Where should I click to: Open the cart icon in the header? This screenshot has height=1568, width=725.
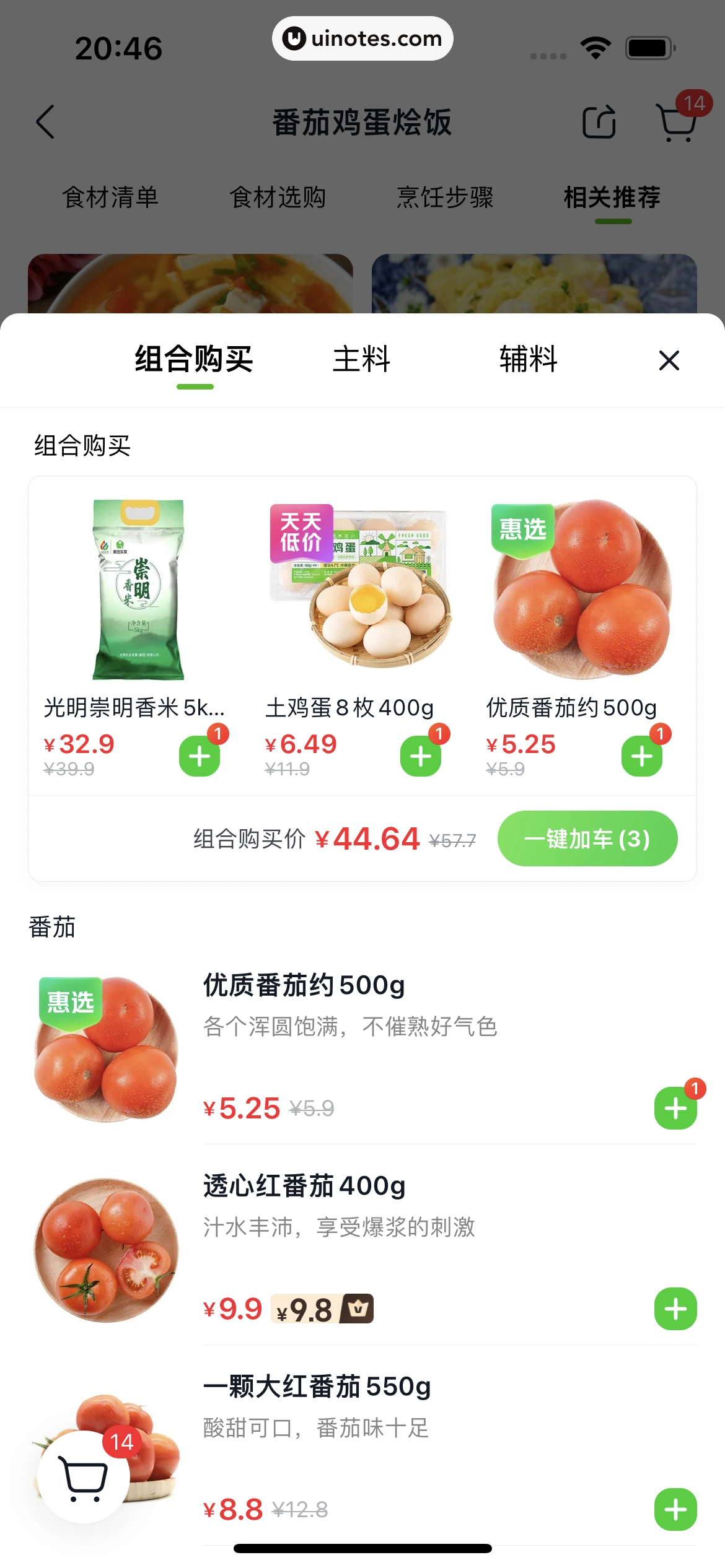(677, 121)
